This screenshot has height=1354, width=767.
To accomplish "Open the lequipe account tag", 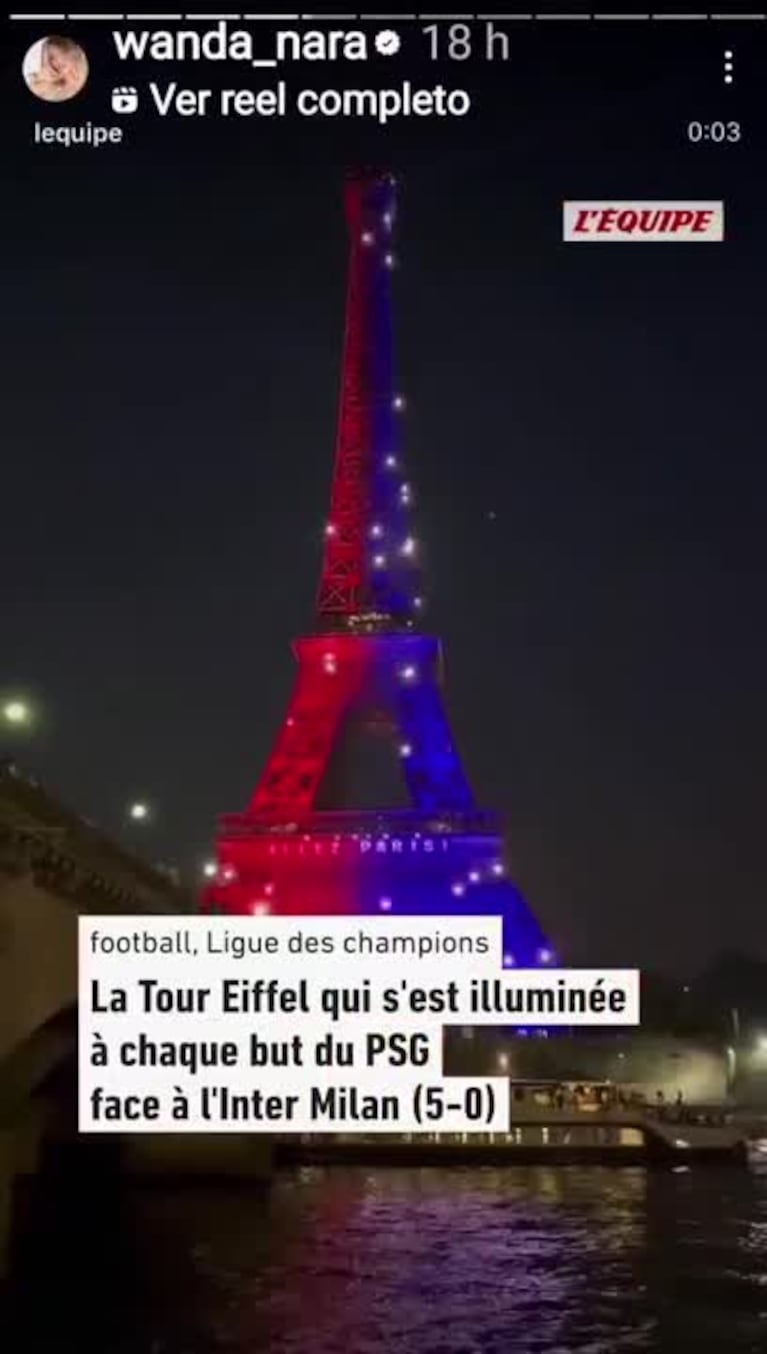I will point(78,133).
